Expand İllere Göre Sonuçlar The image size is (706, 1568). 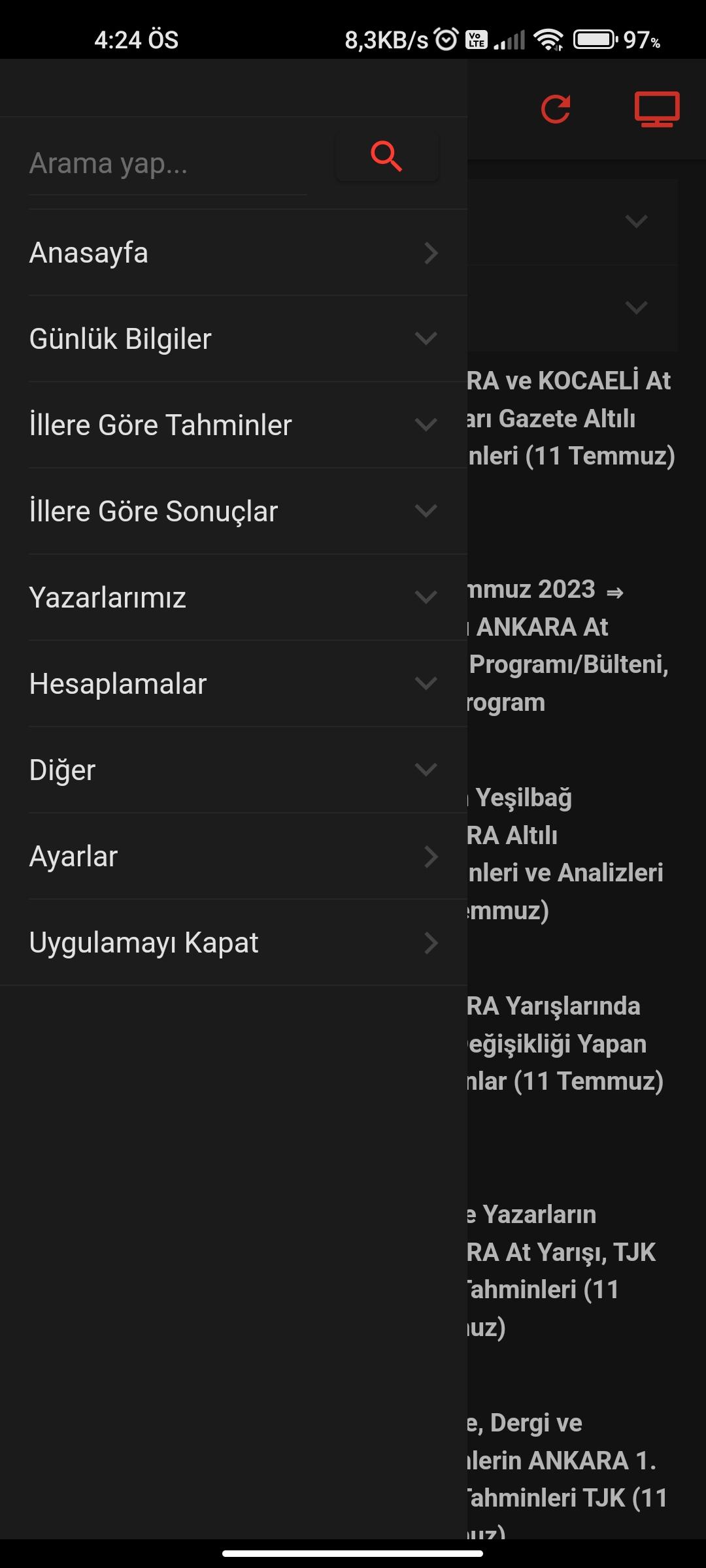(233, 512)
